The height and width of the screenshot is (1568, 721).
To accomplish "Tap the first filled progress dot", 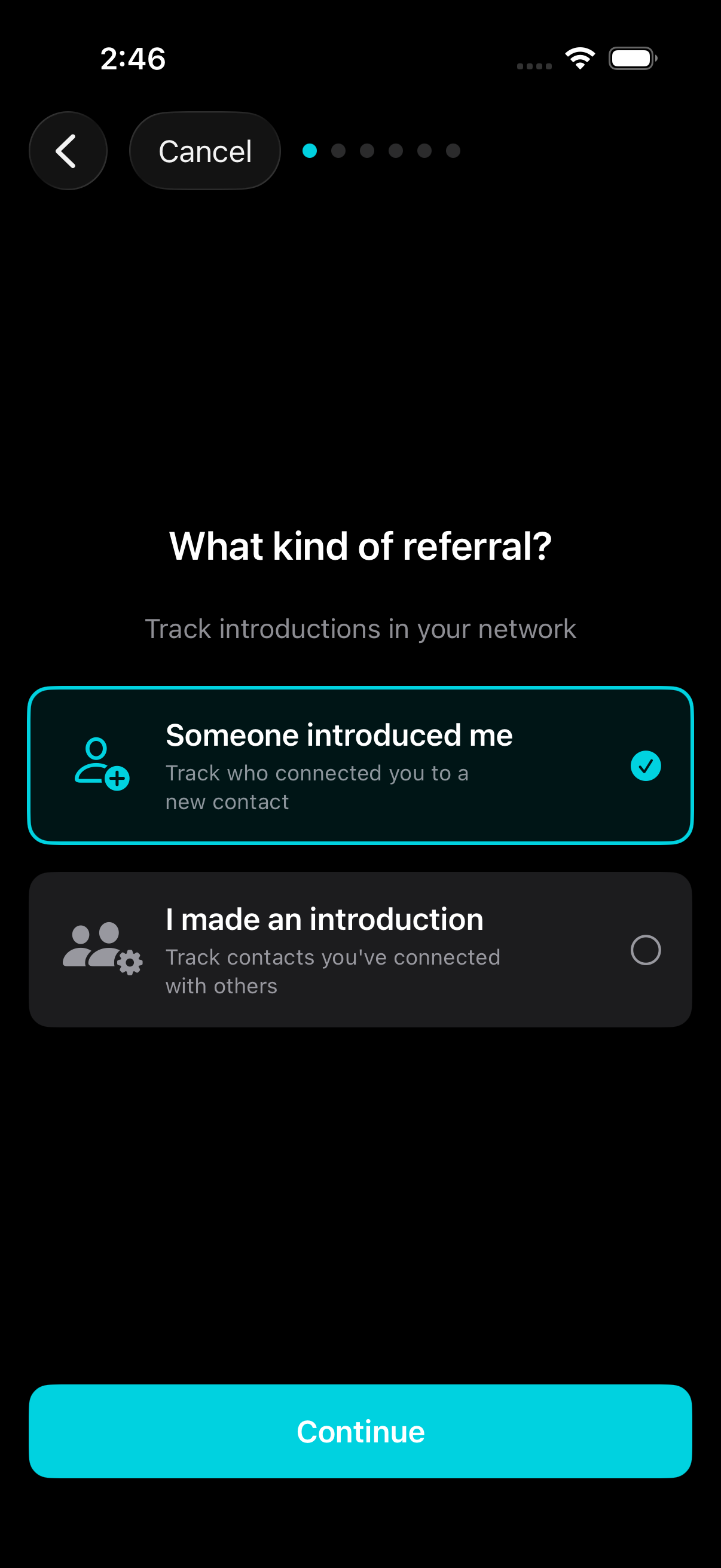I will point(311,150).
